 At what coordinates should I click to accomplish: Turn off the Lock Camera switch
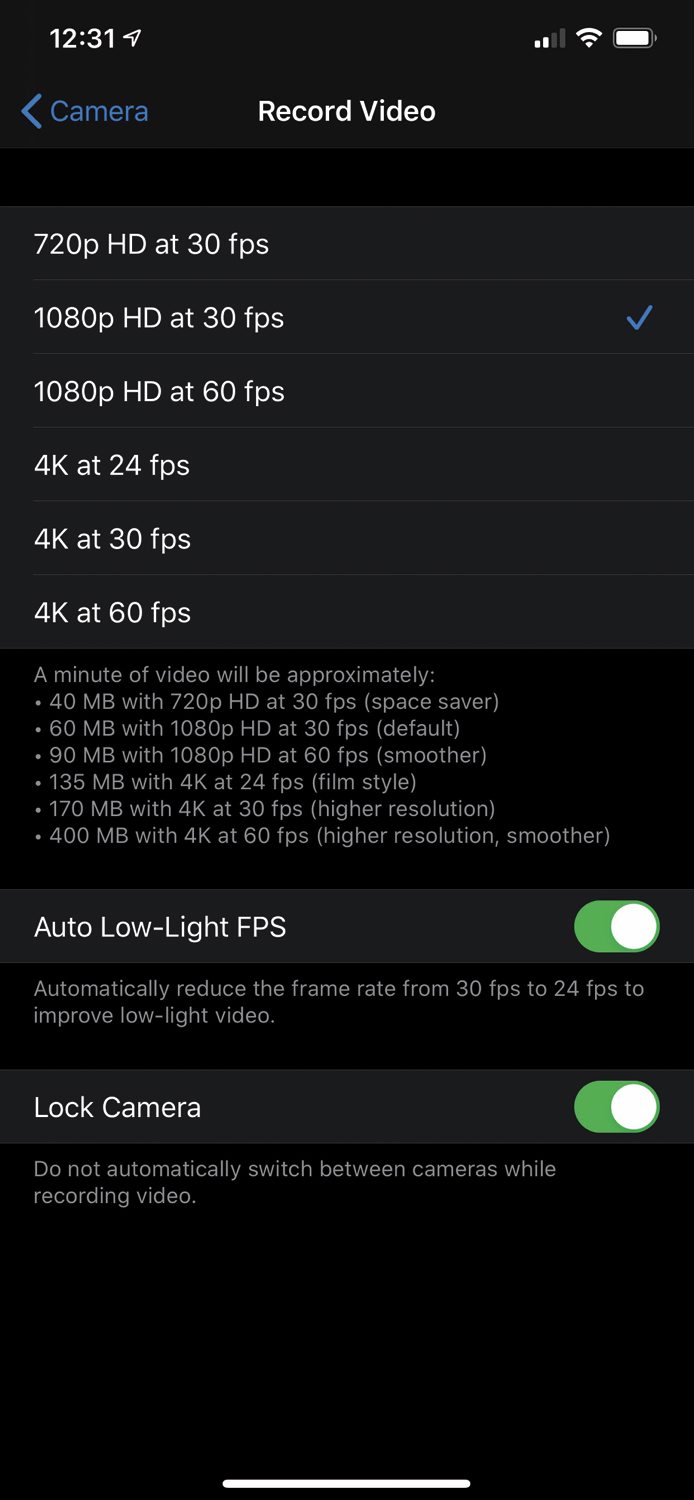[616, 1107]
